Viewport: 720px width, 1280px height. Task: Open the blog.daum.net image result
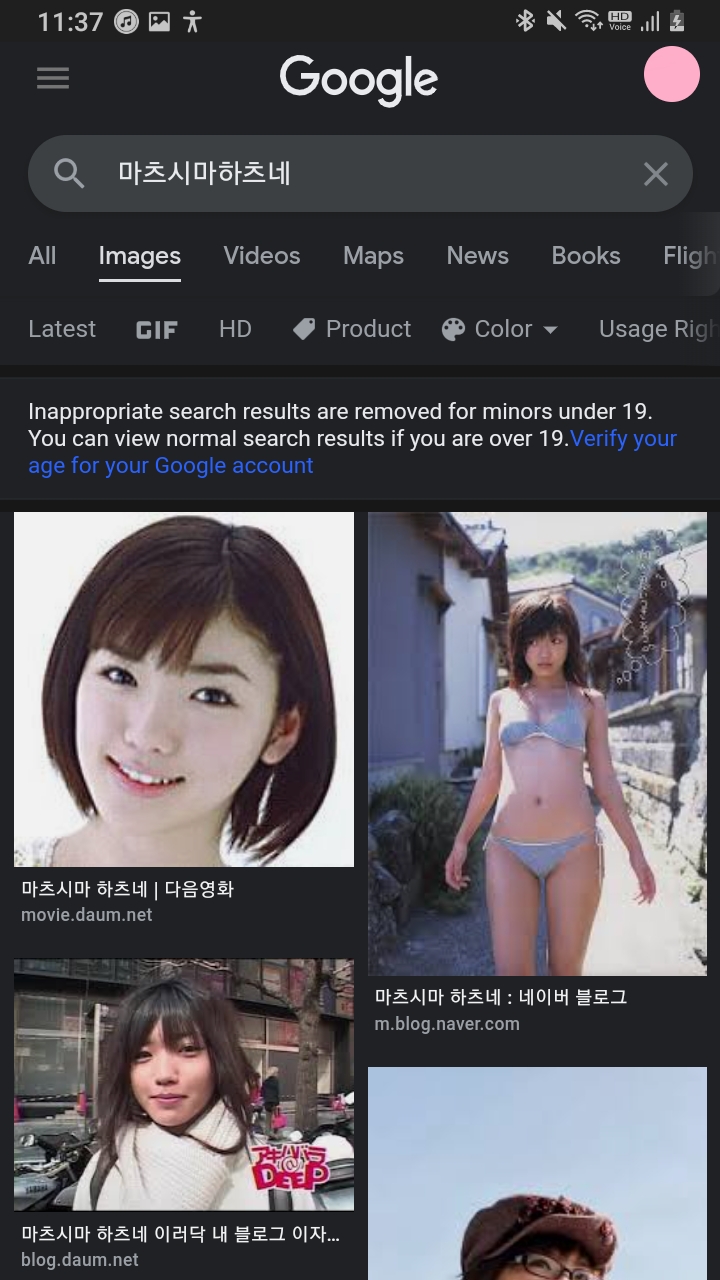pos(184,1085)
